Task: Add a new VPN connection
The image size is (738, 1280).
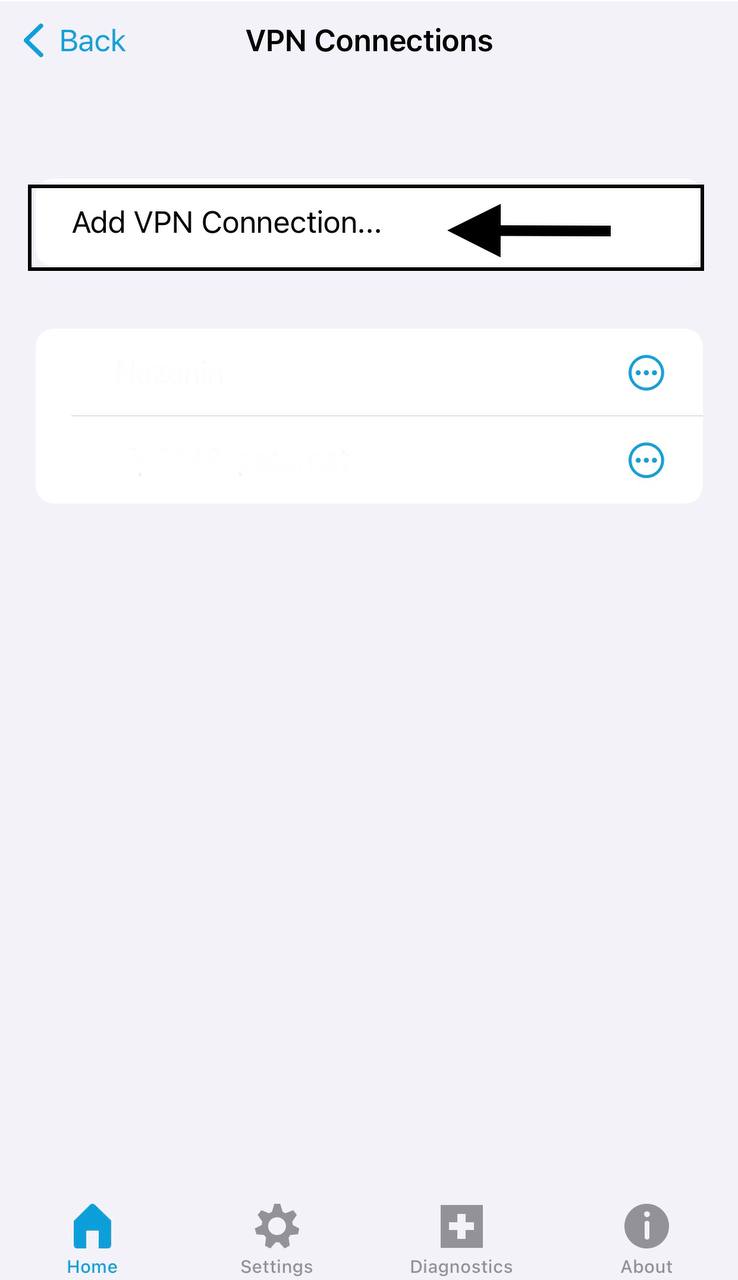Action: [x=227, y=223]
